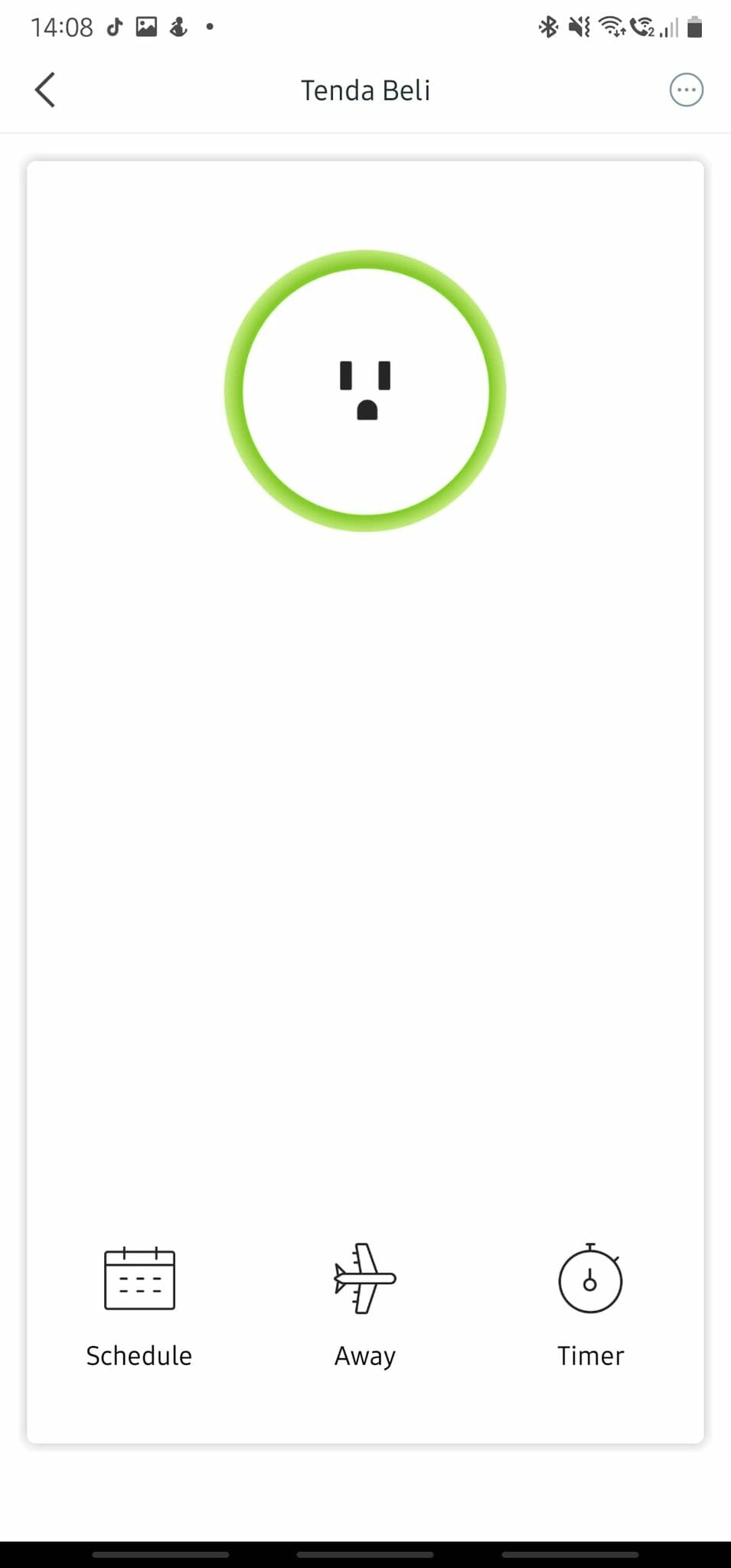Toggle the smart plug power button
This screenshot has width=731, height=1568.
pos(365,390)
